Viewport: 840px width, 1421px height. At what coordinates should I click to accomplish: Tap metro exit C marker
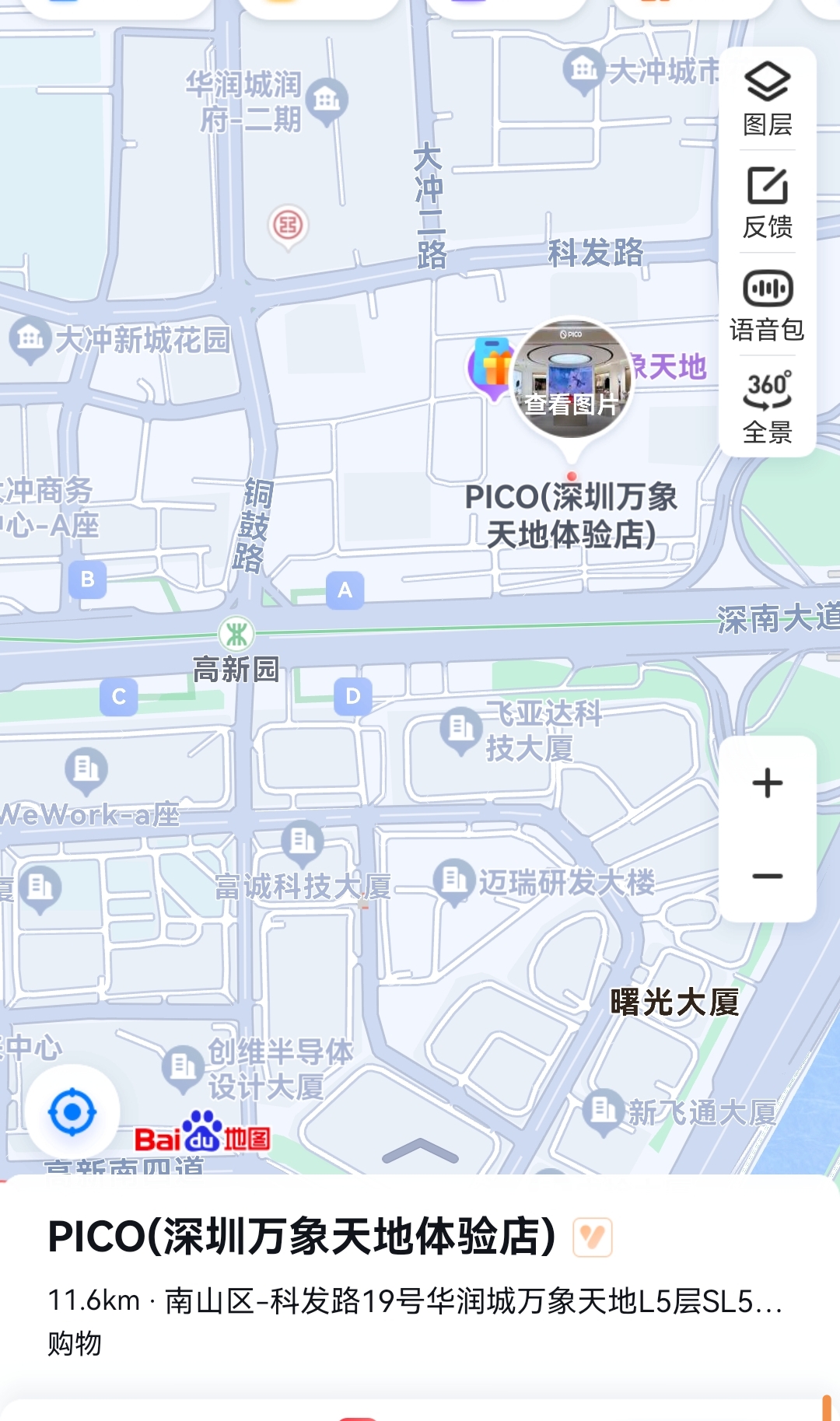click(x=119, y=697)
